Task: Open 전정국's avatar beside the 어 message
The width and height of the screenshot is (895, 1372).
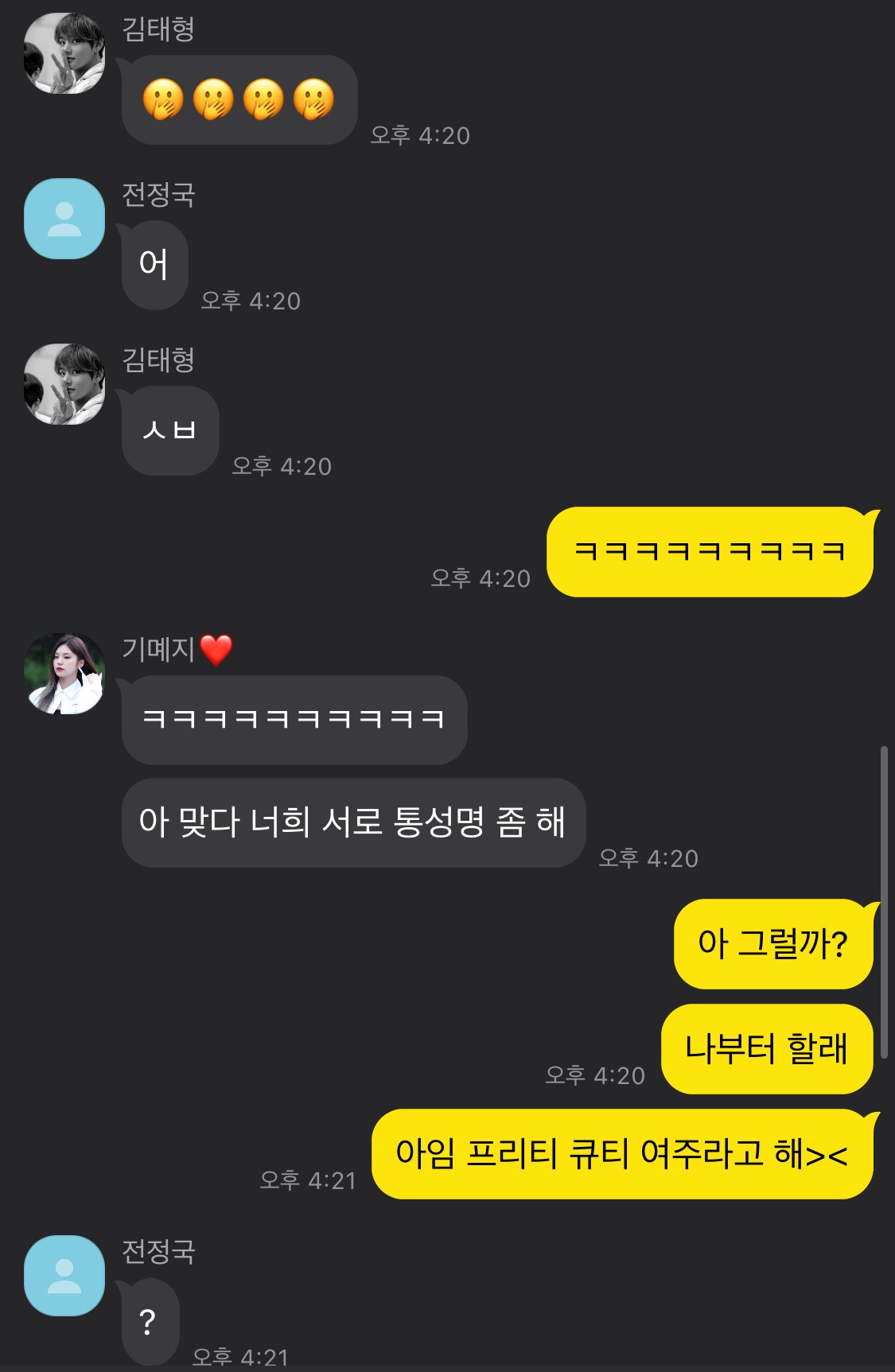Action: pyautogui.click(x=64, y=219)
